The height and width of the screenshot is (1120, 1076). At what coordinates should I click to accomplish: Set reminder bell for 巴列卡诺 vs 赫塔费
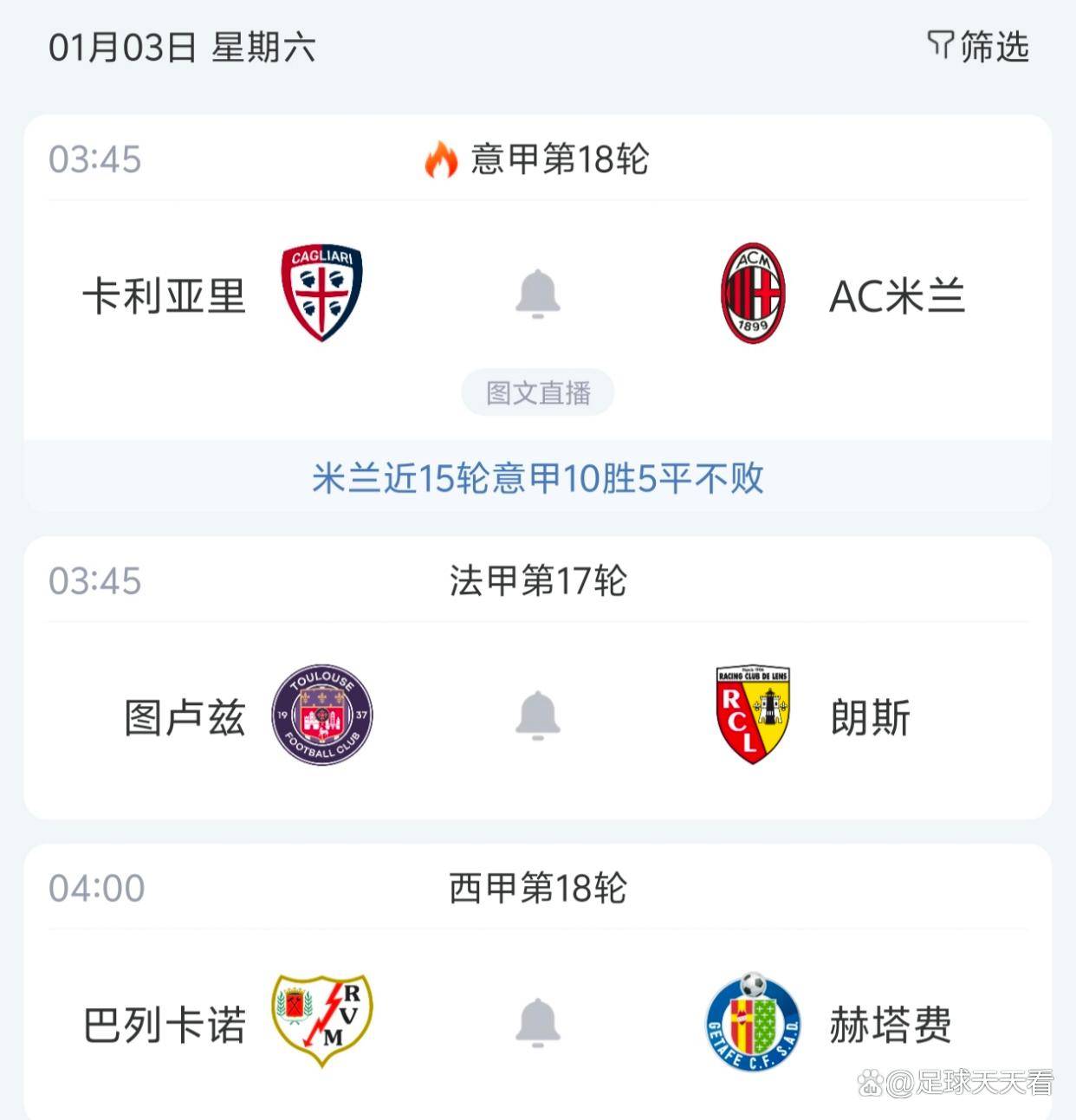pyautogui.click(x=538, y=1023)
